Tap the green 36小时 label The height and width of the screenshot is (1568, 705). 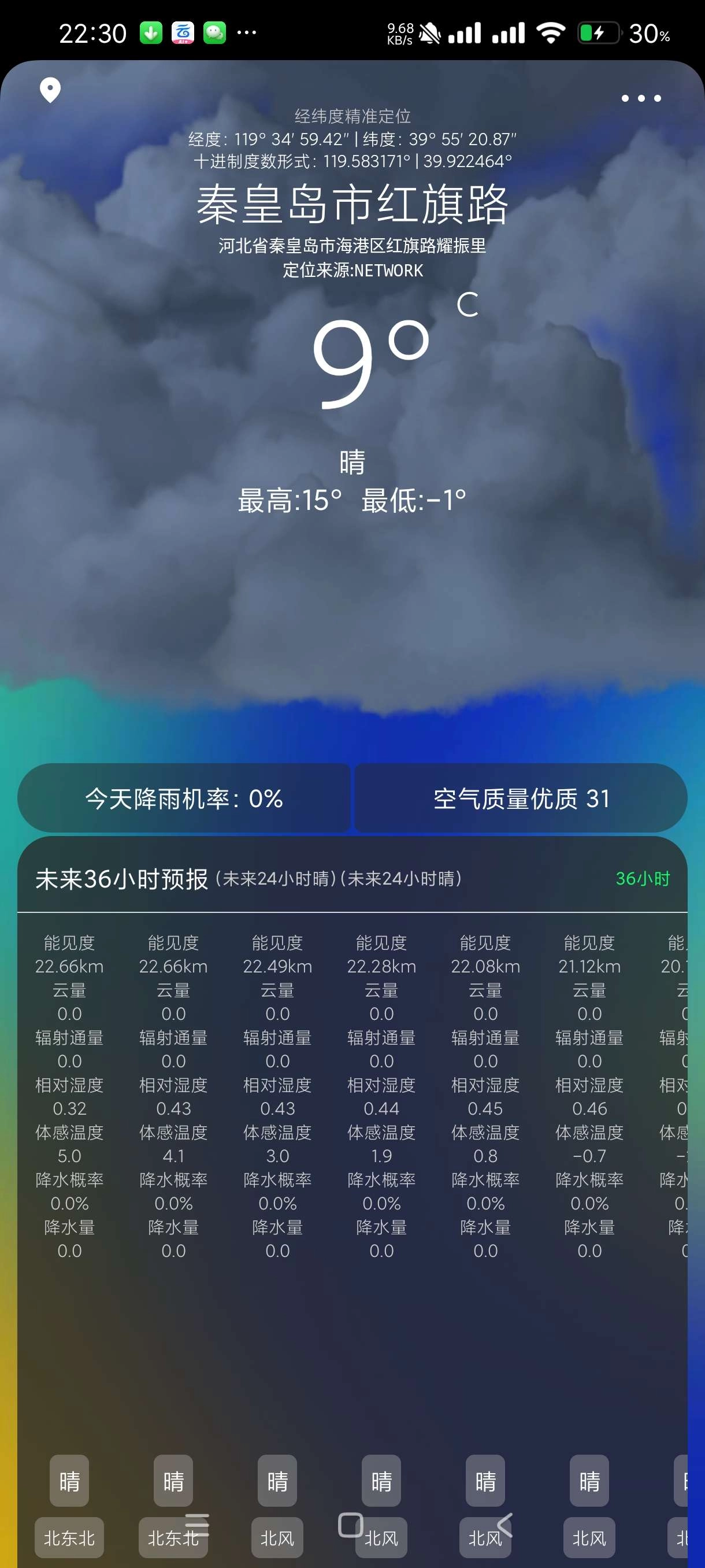pos(643,878)
